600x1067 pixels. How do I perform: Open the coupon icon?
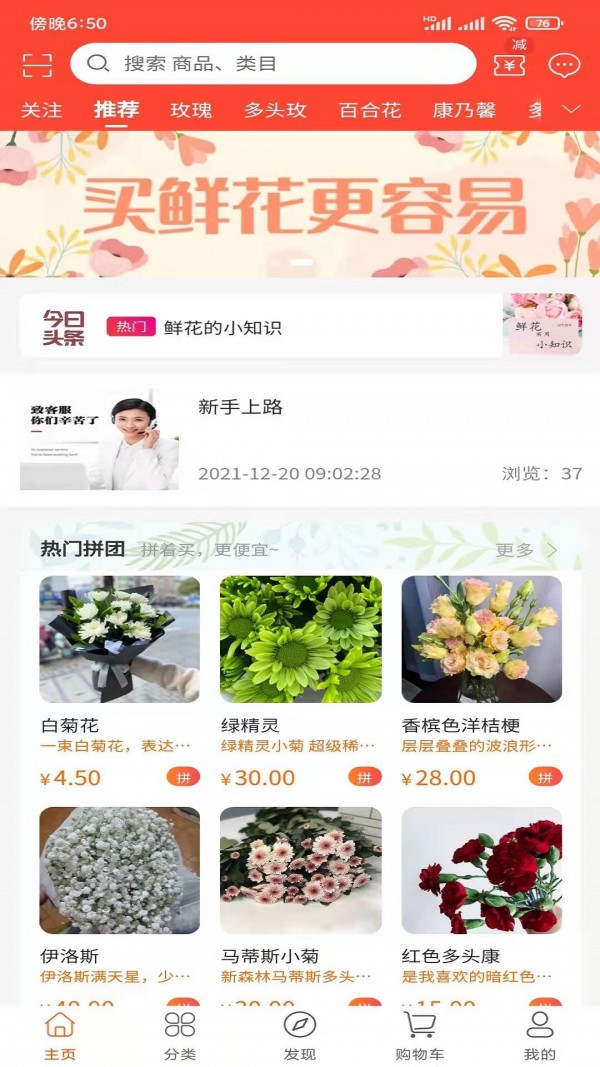pos(509,65)
